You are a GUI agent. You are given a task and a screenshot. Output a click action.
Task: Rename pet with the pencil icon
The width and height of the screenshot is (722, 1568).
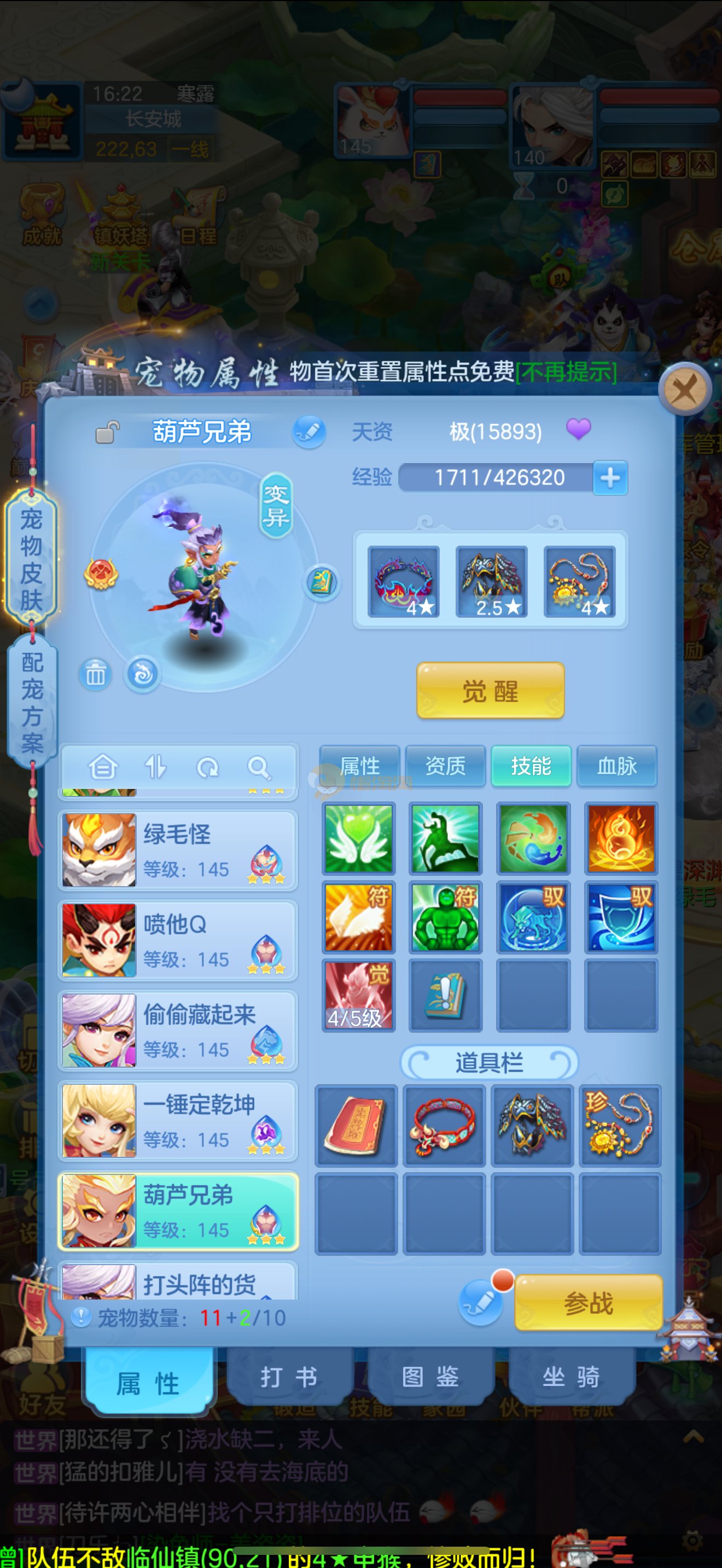[309, 431]
